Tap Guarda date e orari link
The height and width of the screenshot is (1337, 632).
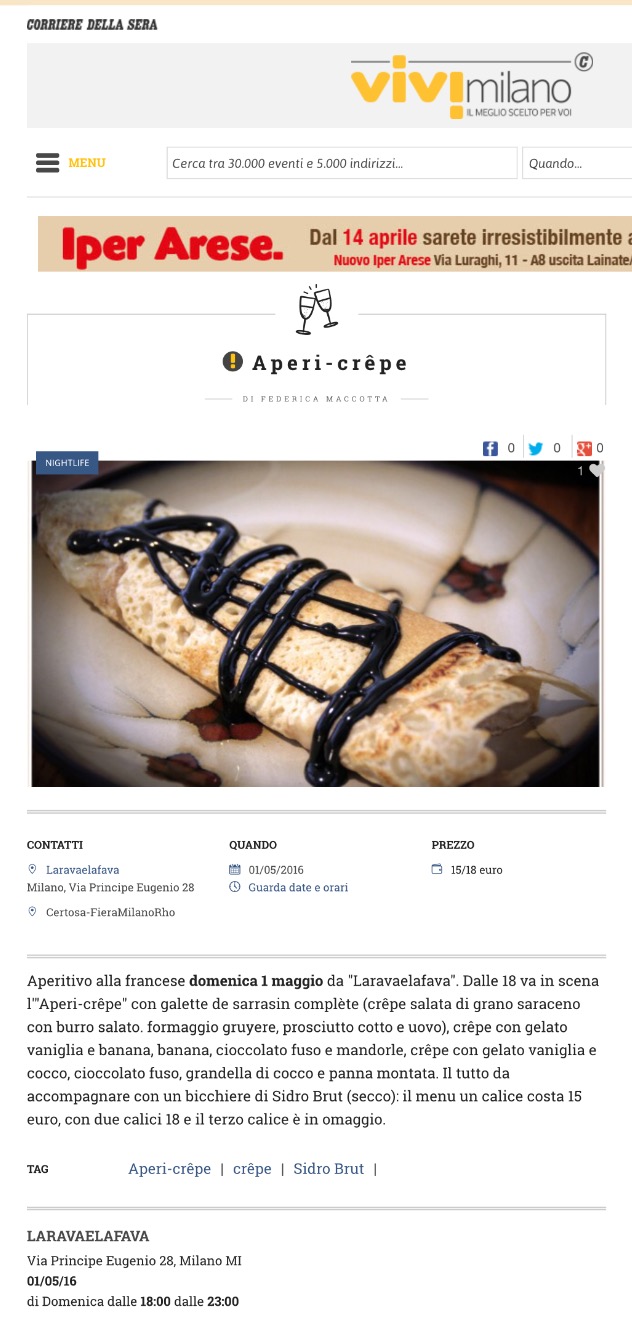tap(298, 887)
